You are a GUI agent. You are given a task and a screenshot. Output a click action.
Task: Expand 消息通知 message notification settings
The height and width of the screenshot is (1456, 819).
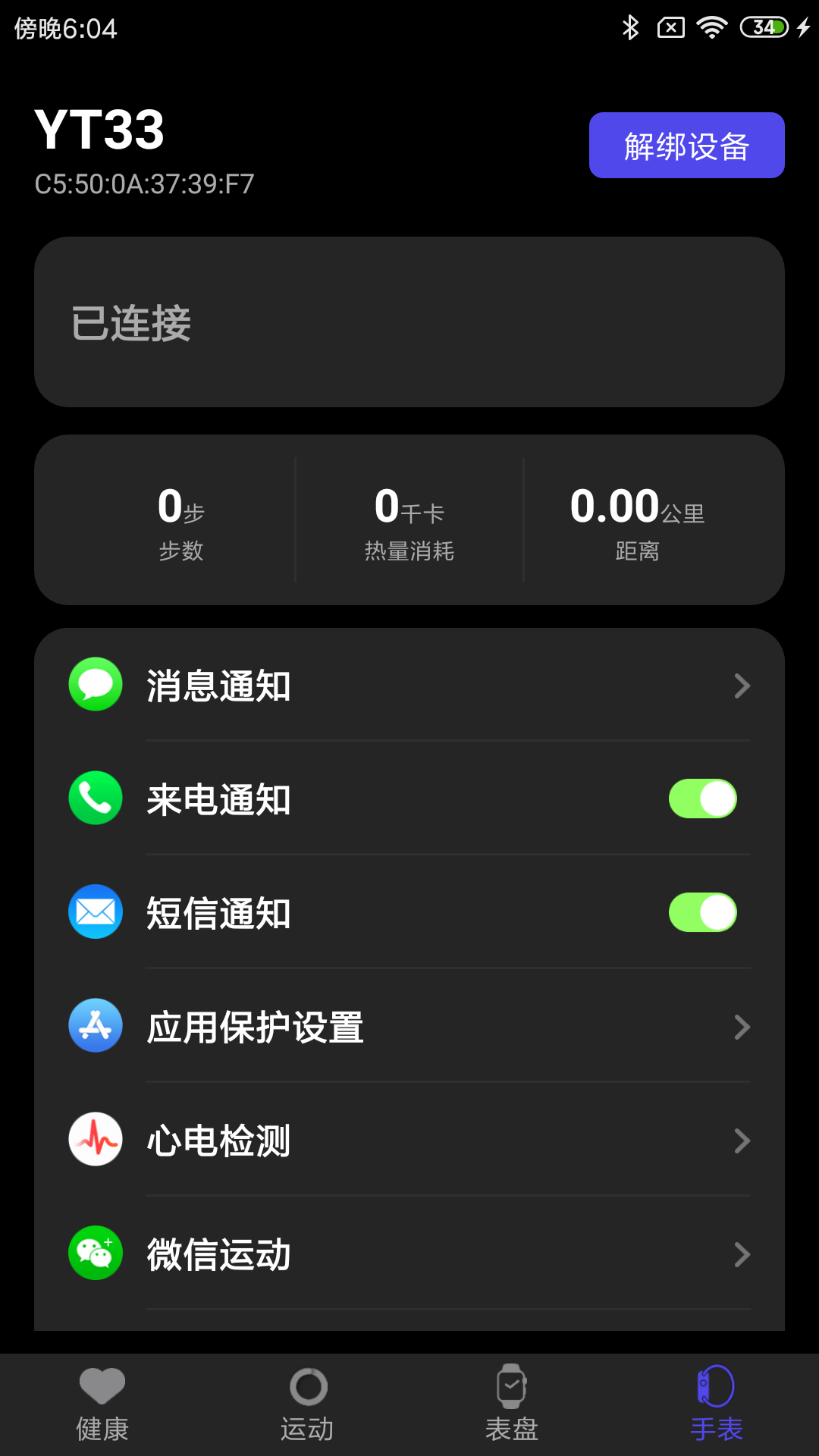[742, 684]
